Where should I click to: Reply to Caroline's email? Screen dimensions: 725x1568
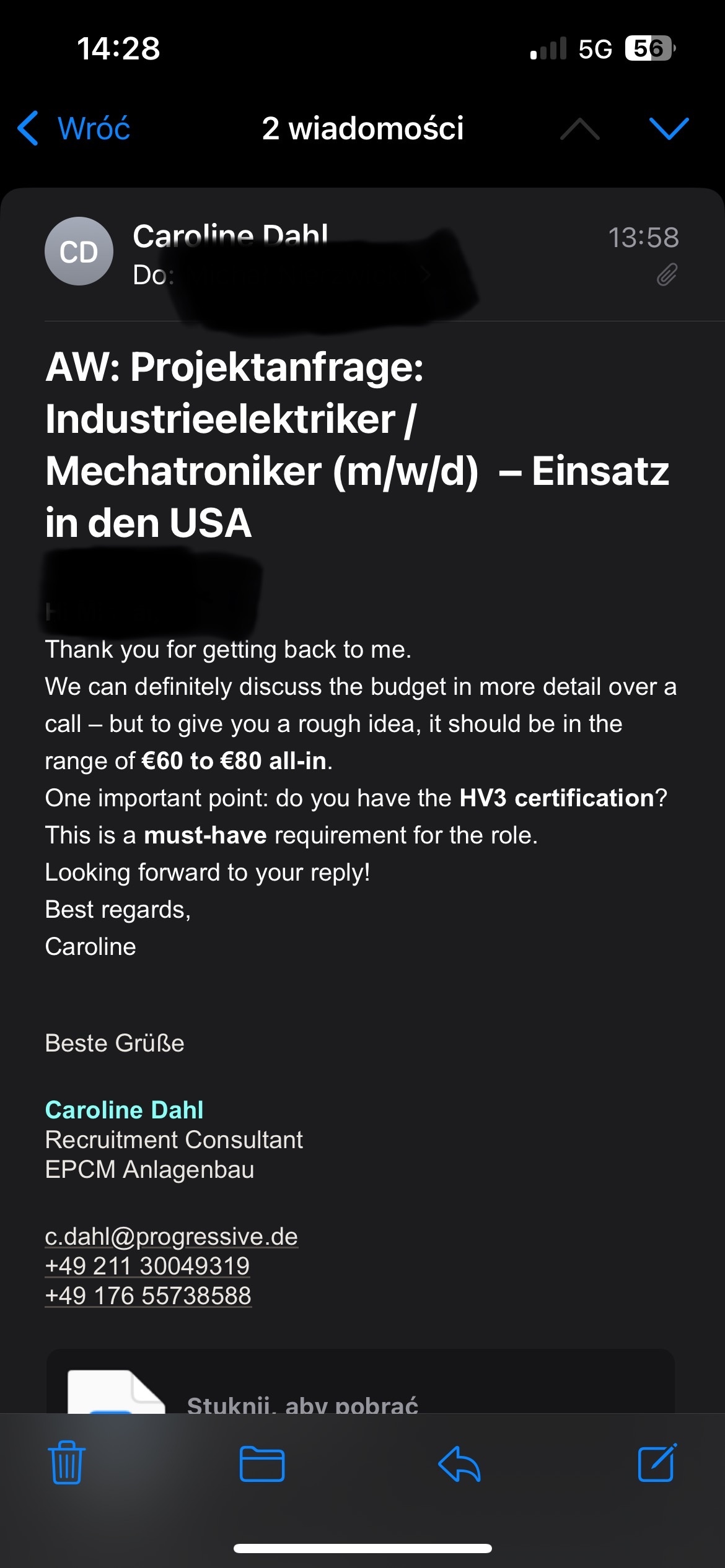459,1464
